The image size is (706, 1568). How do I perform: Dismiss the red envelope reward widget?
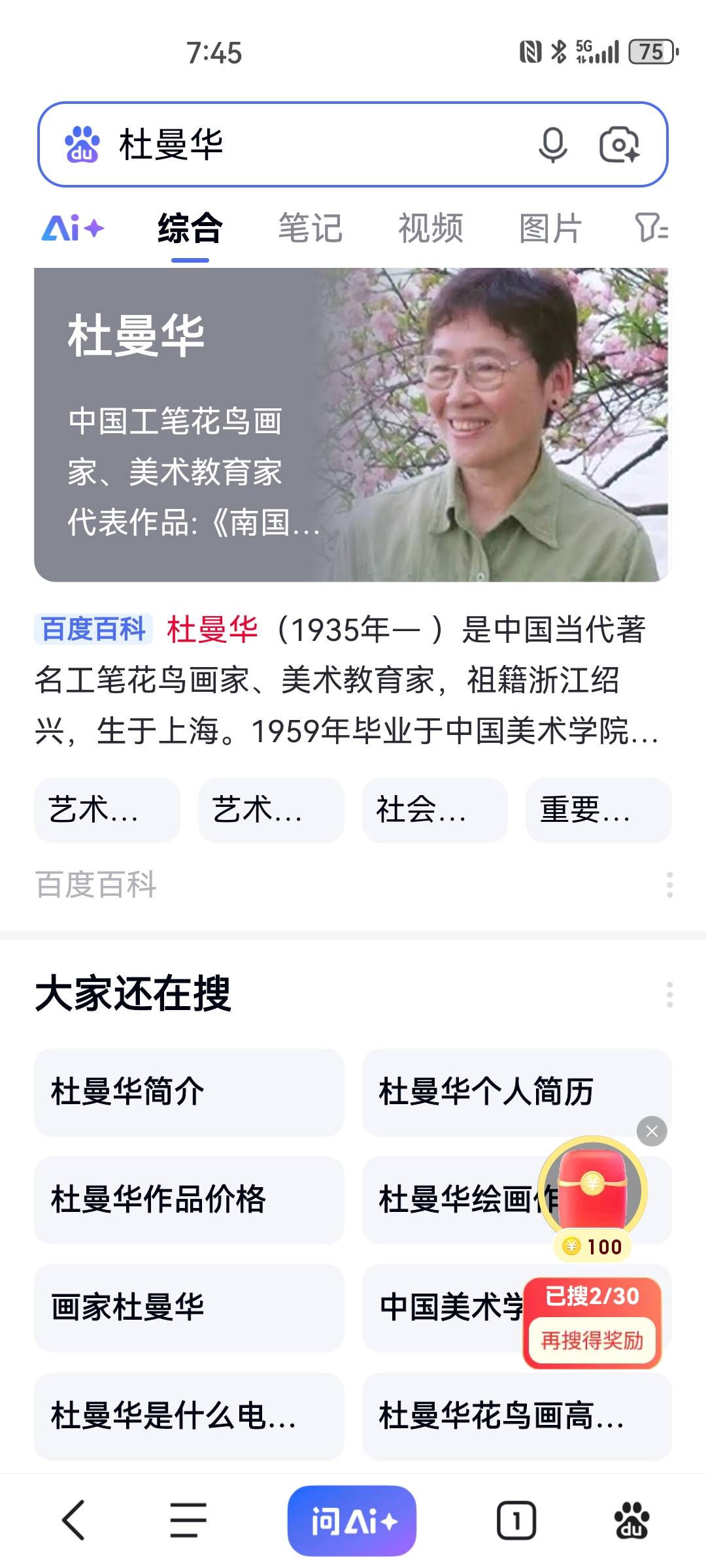click(652, 1131)
